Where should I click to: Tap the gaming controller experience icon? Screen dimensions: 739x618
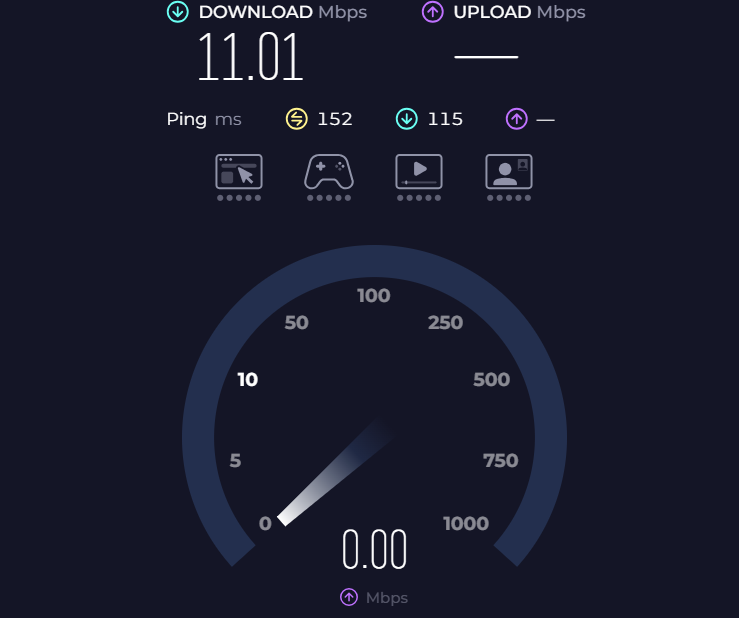tap(329, 172)
